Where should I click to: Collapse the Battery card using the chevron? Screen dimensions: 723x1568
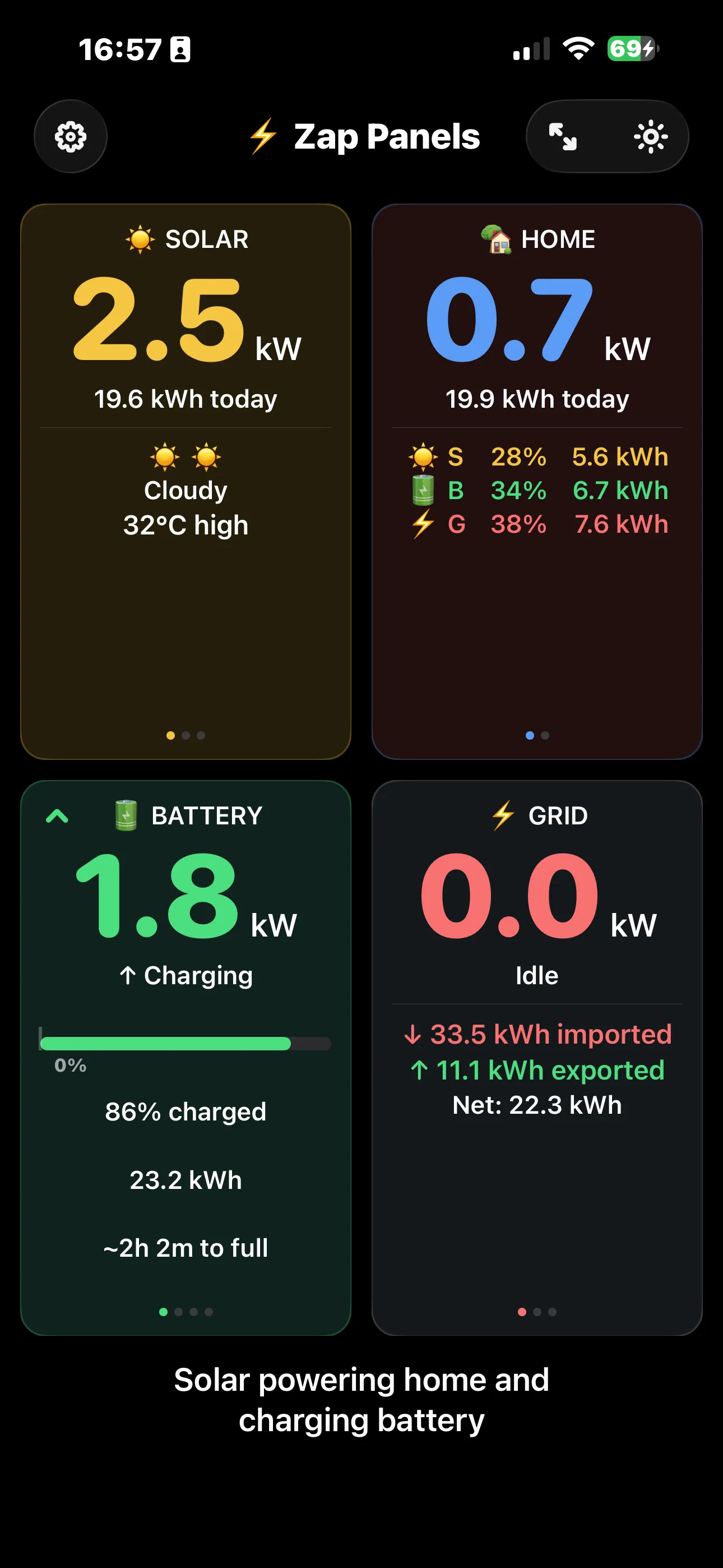57,815
